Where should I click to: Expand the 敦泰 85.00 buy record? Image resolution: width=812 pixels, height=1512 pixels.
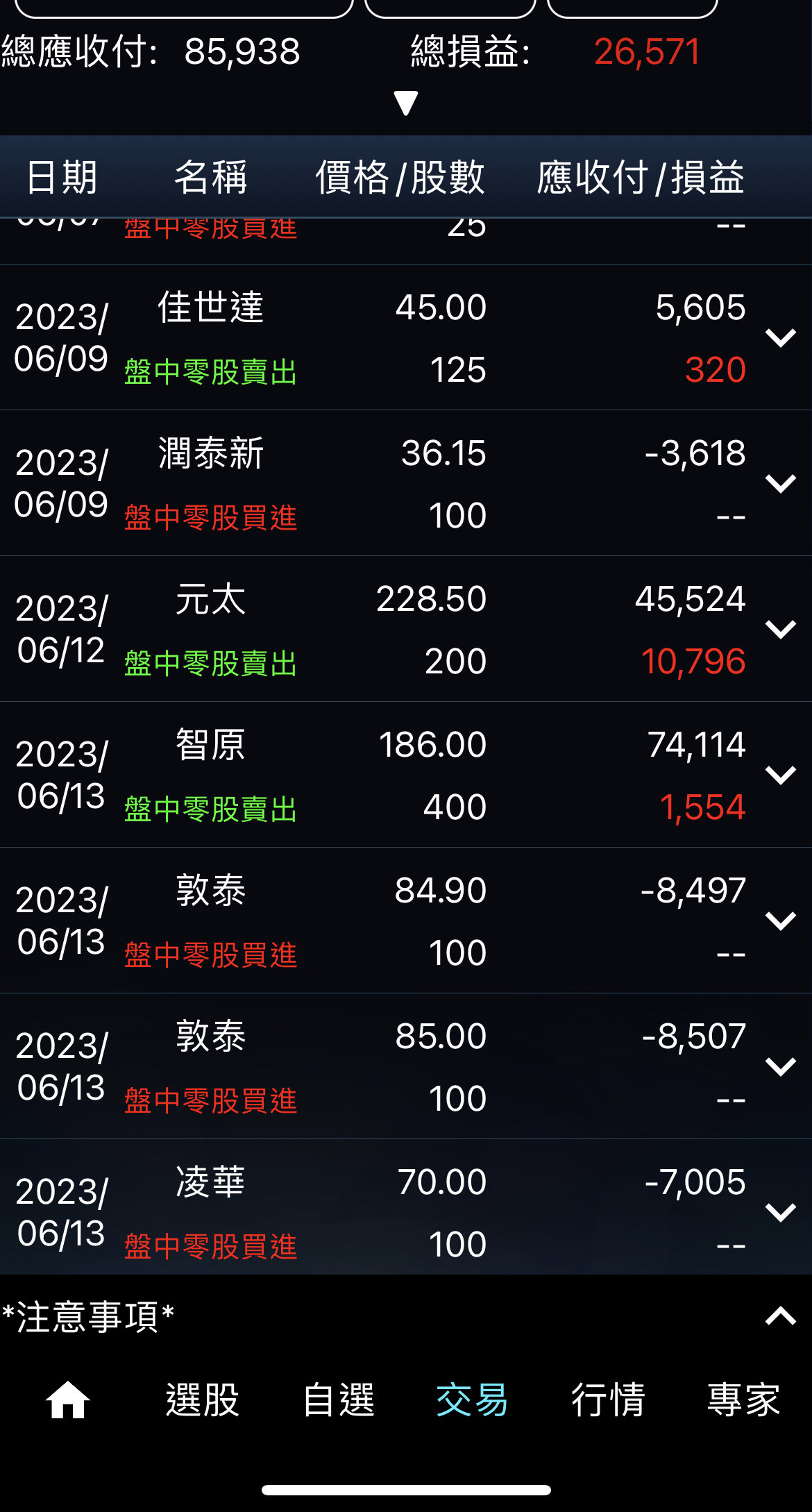[x=780, y=1067]
